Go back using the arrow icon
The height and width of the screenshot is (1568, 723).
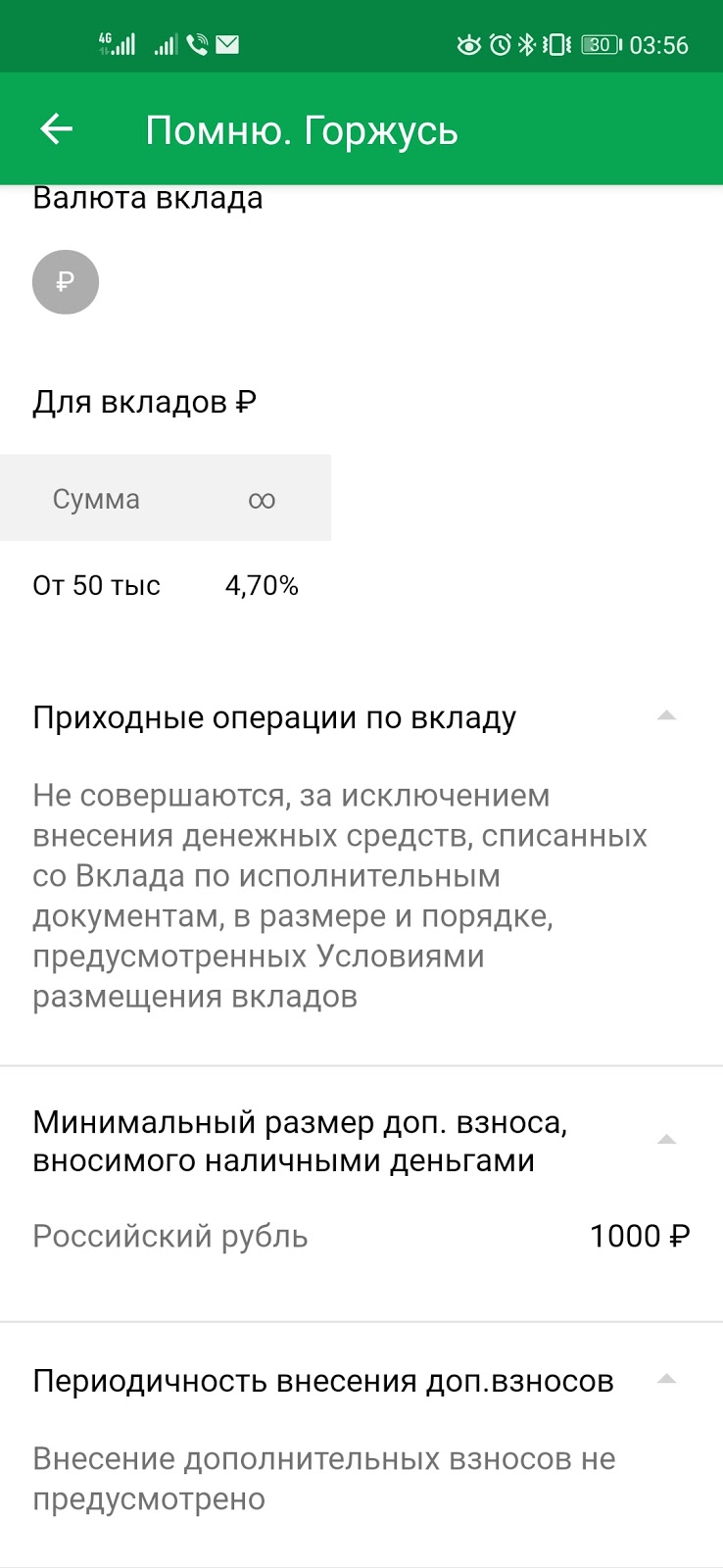coord(57,129)
